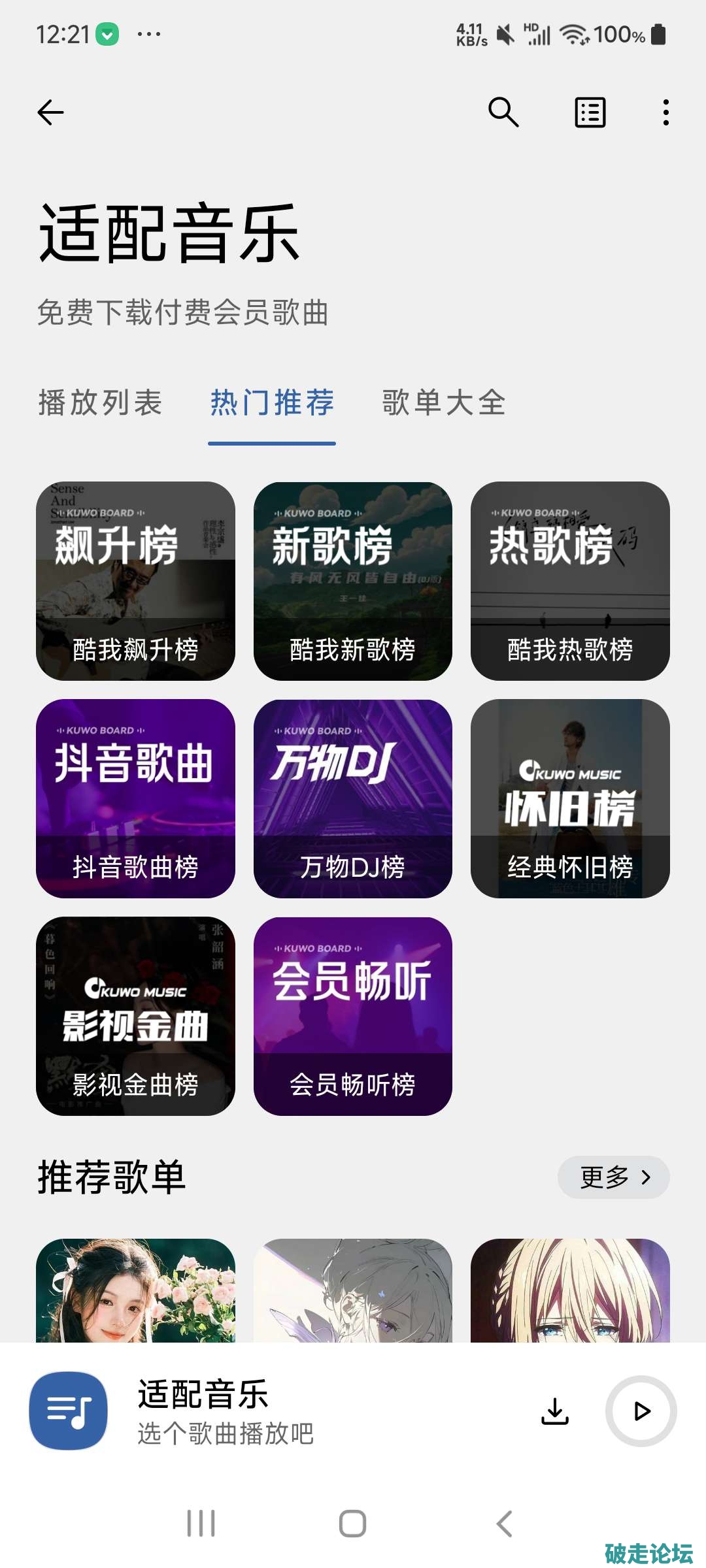The height and width of the screenshot is (1568, 706).
Task: Open the 会员畅听榜 chart
Action: [x=353, y=1016]
